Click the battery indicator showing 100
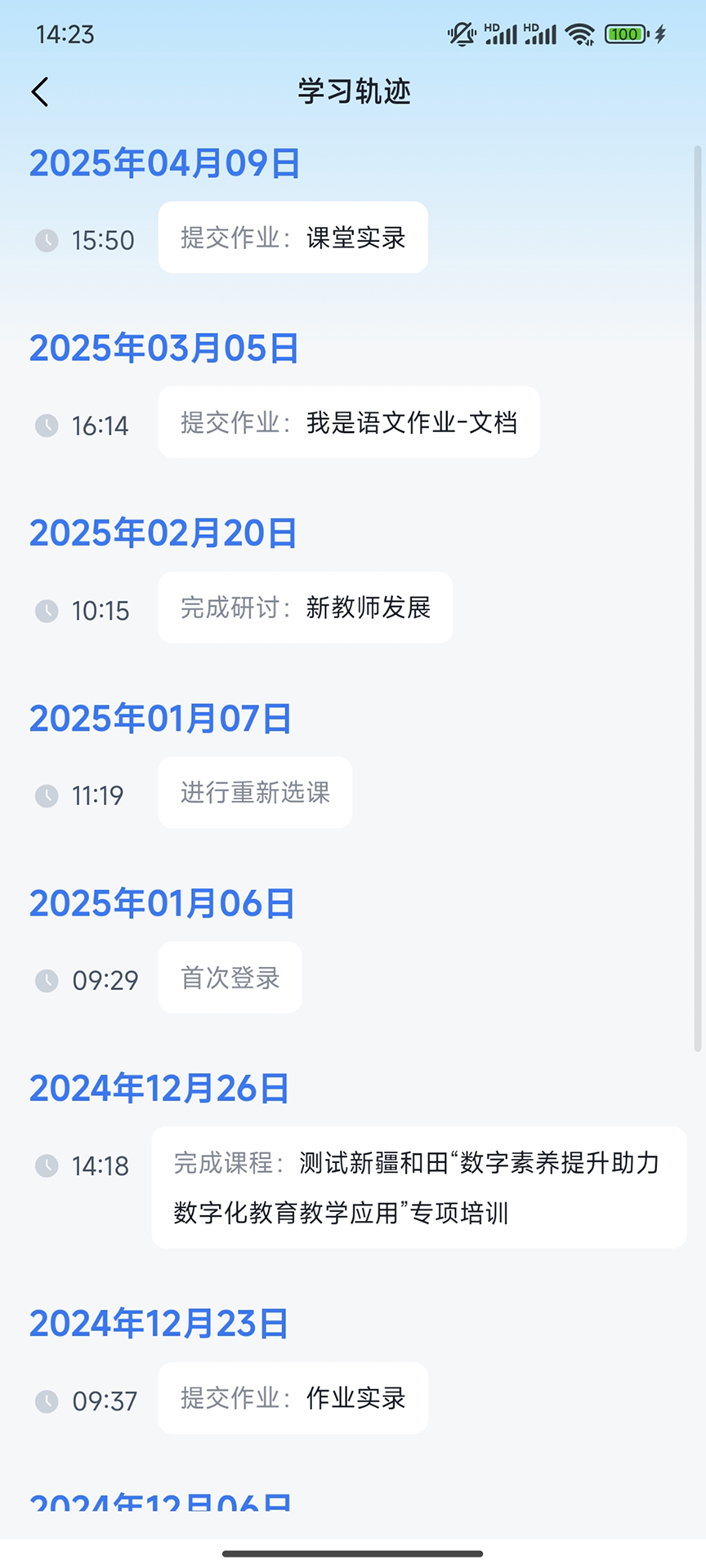Screen dimensions: 706x1568 pos(623,34)
